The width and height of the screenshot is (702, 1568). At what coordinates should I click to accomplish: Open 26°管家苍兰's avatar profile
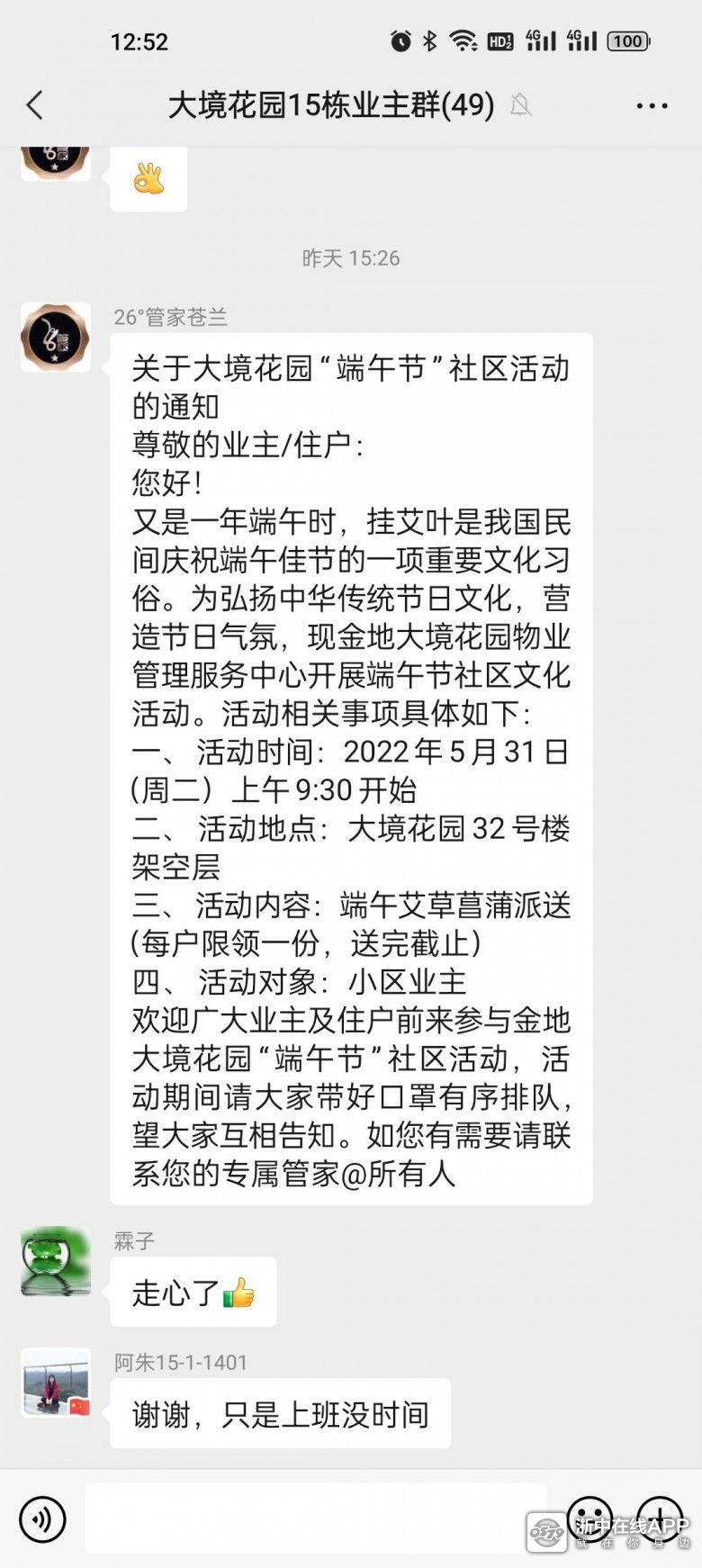[x=56, y=338]
